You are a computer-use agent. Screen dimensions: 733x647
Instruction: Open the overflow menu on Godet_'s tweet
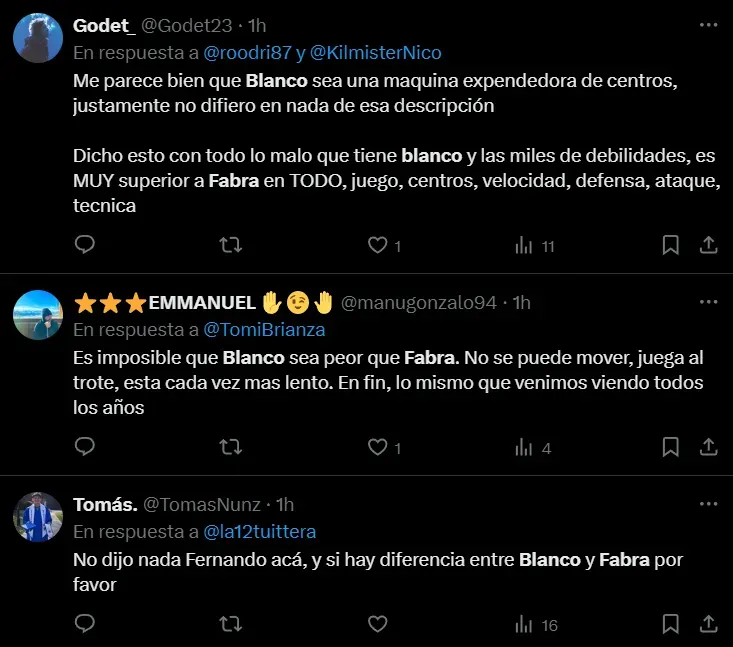(708, 26)
